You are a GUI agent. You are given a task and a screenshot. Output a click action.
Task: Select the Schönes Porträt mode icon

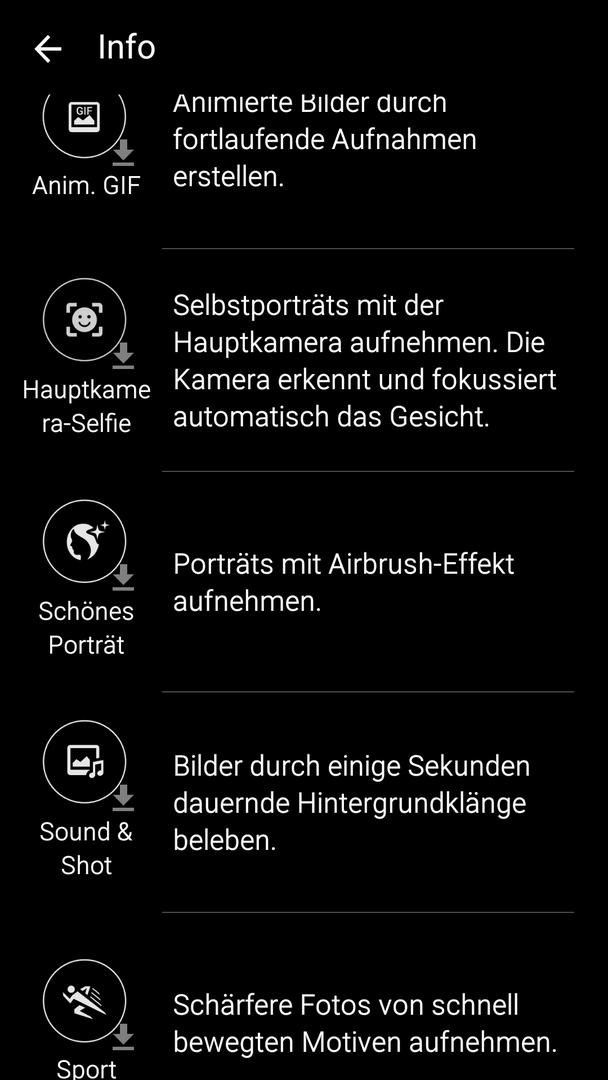click(85, 541)
